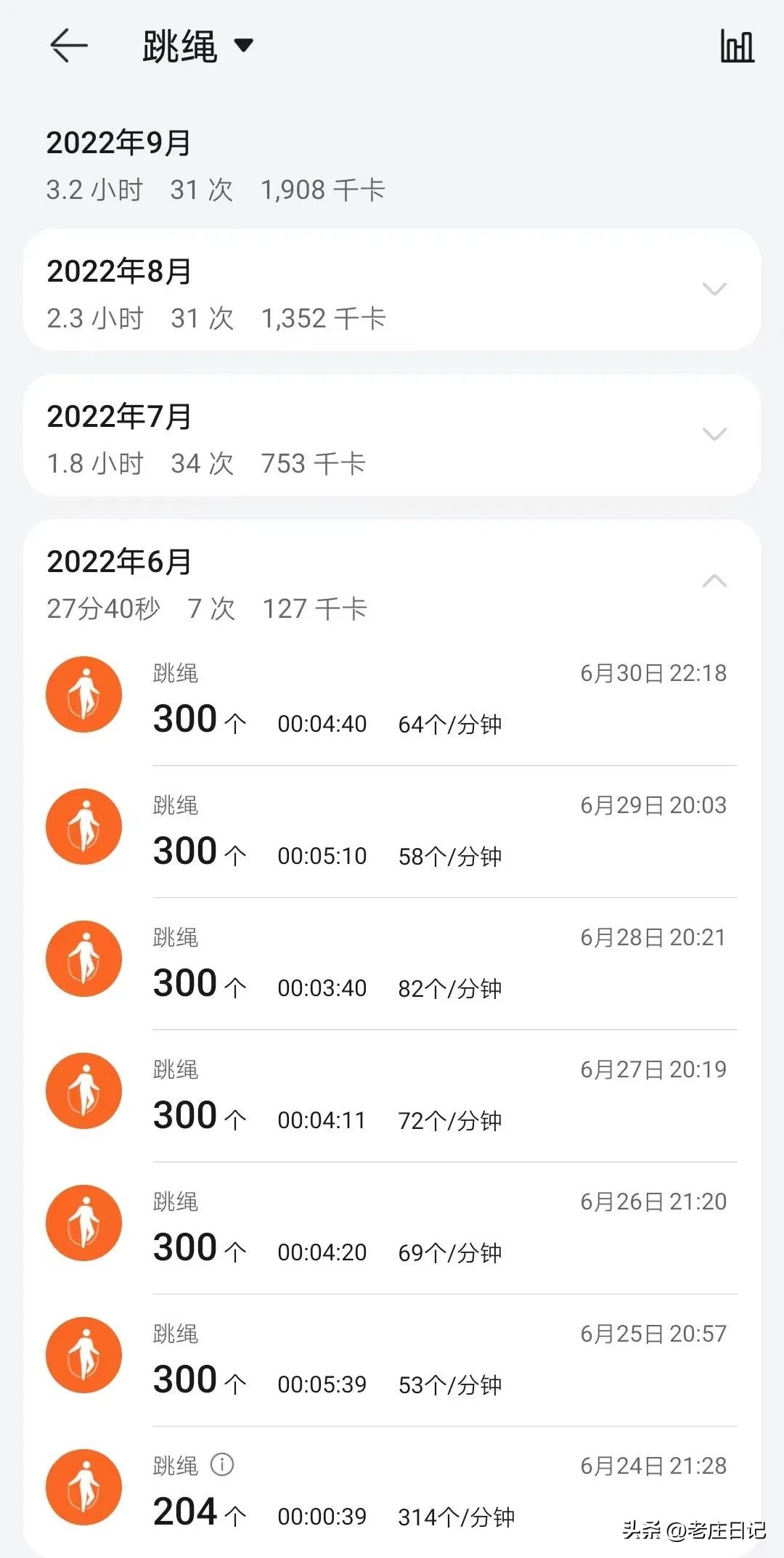Viewport: 784px width, 1558px height.
Task: Select the jump rope icon for June 24 record
Action: click(83, 1488)
